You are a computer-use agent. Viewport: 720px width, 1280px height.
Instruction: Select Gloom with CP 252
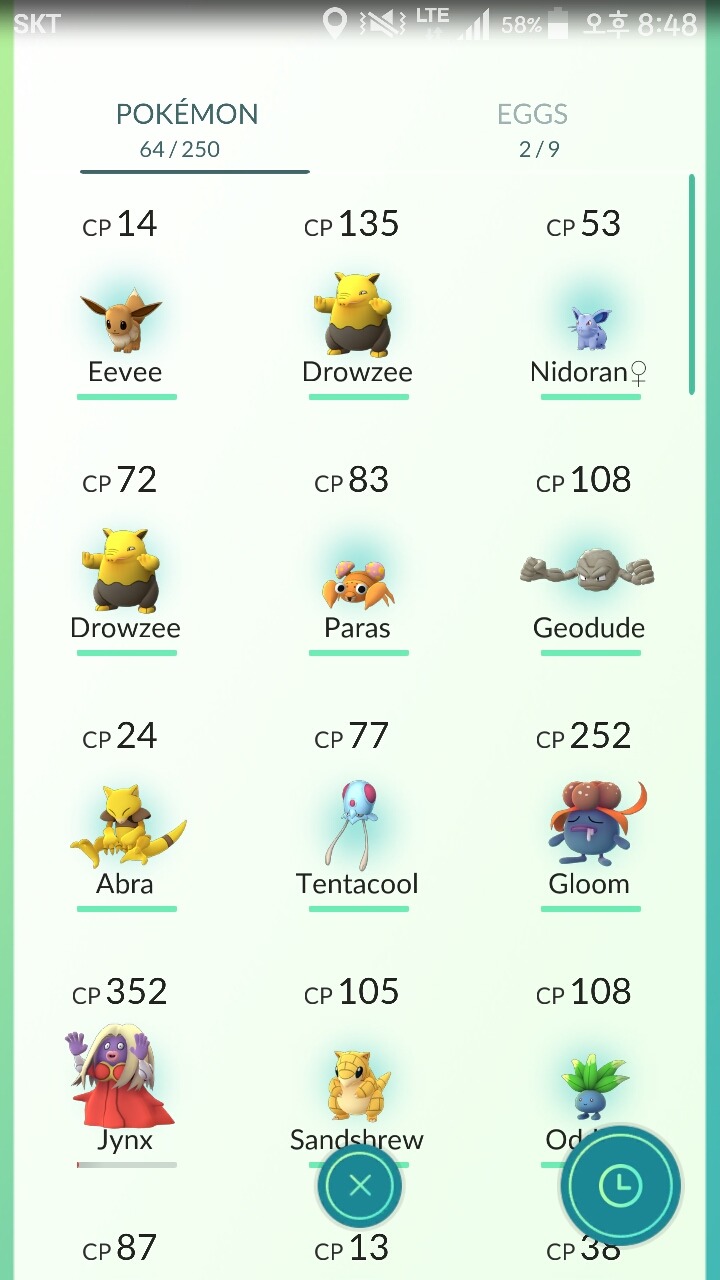[589, 817]
